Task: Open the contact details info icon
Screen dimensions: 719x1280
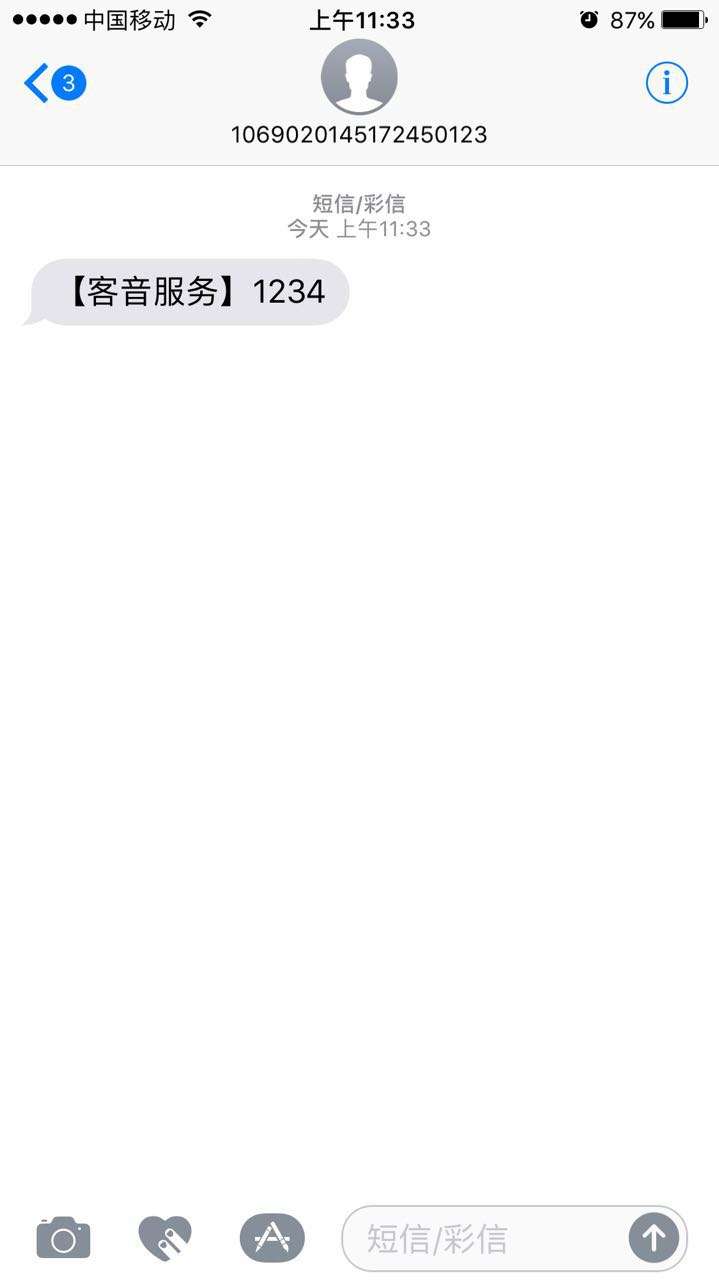Action: click(667, 82)
